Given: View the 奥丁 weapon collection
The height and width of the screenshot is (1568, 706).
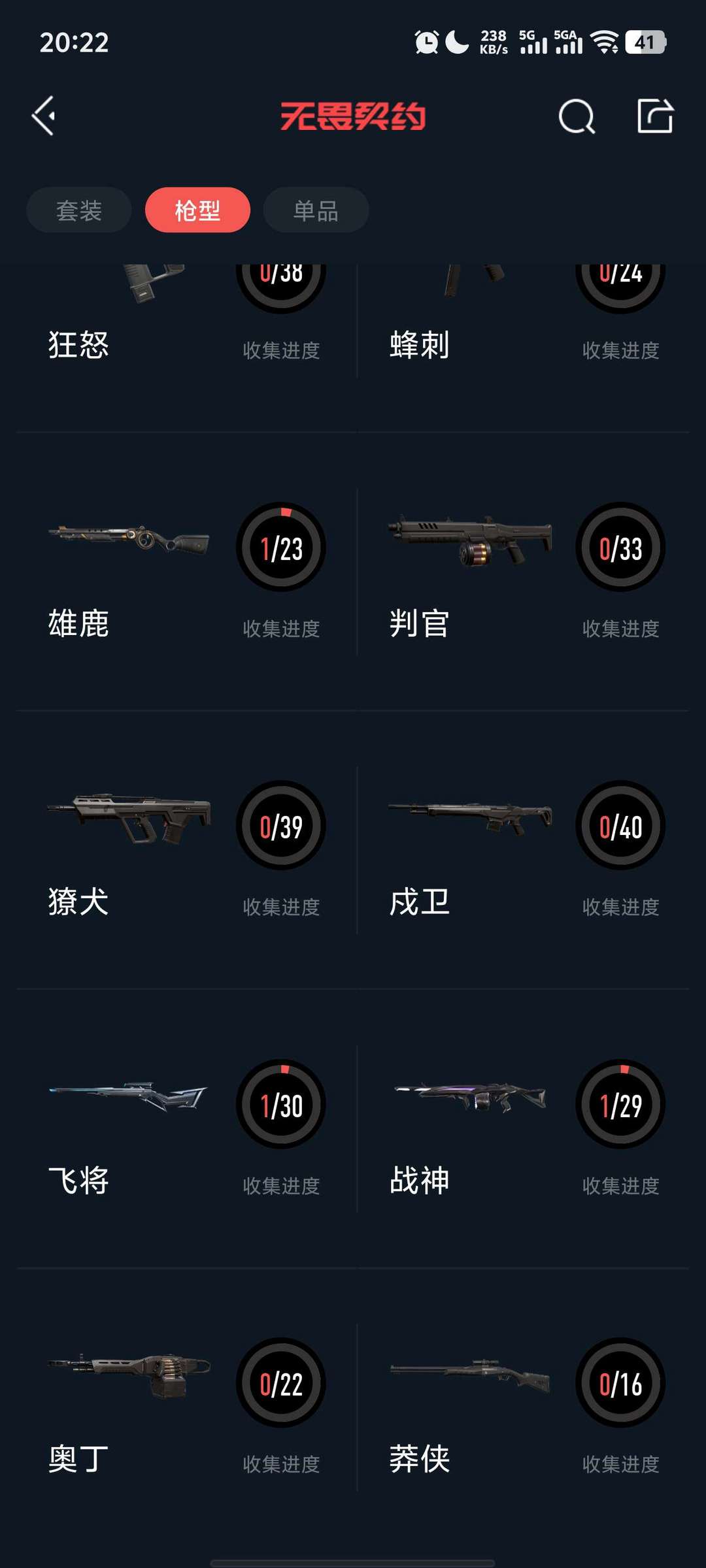Looking at the screenshot, I should (x=187, y=1408).
